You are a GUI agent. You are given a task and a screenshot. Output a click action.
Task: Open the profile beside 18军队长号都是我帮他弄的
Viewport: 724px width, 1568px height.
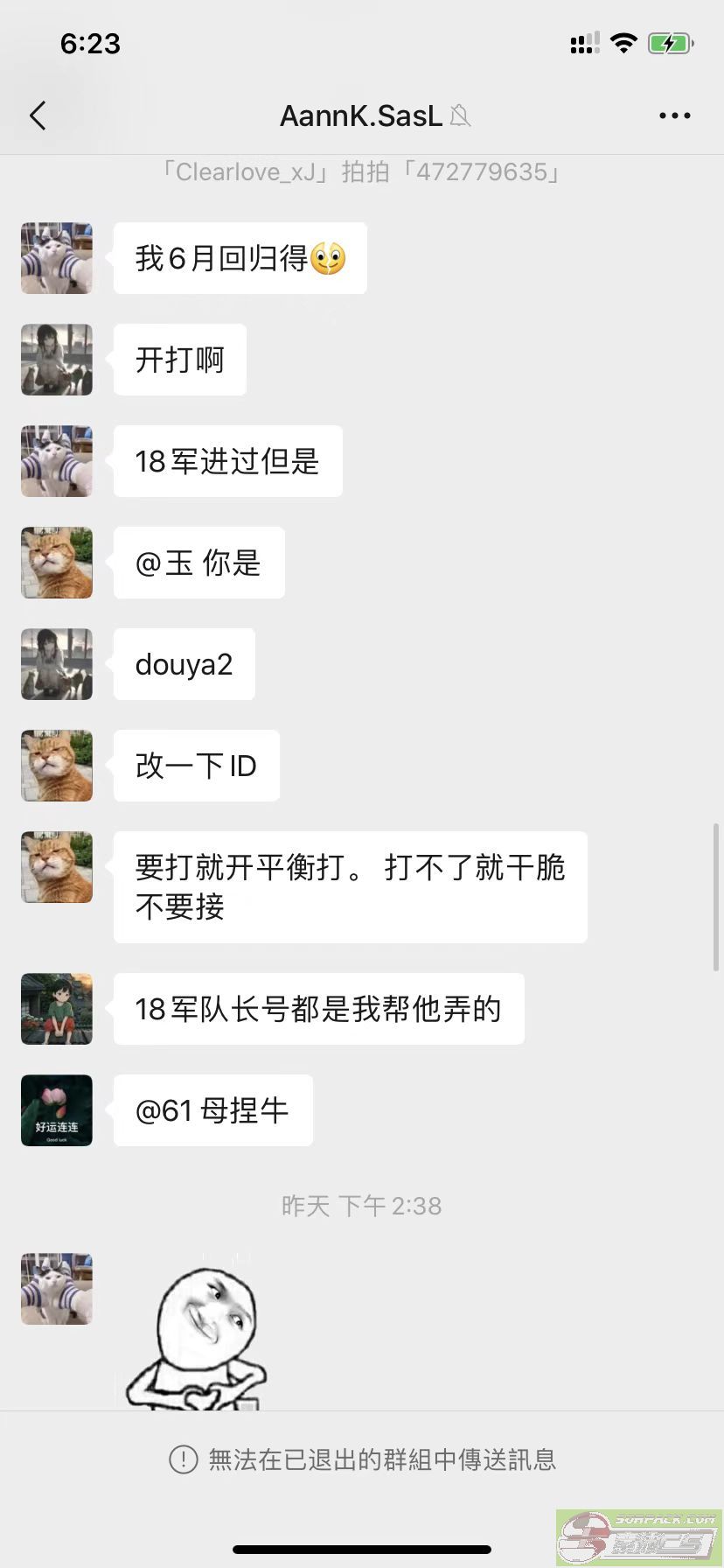[57, 1009]
